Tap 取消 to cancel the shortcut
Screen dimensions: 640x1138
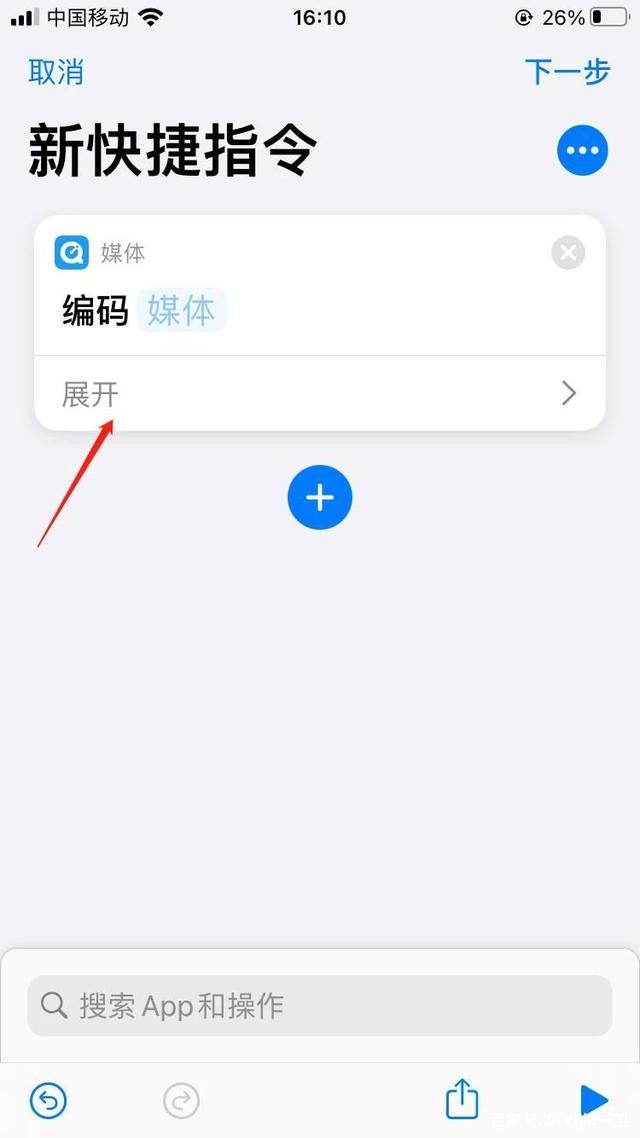point(56,72)
